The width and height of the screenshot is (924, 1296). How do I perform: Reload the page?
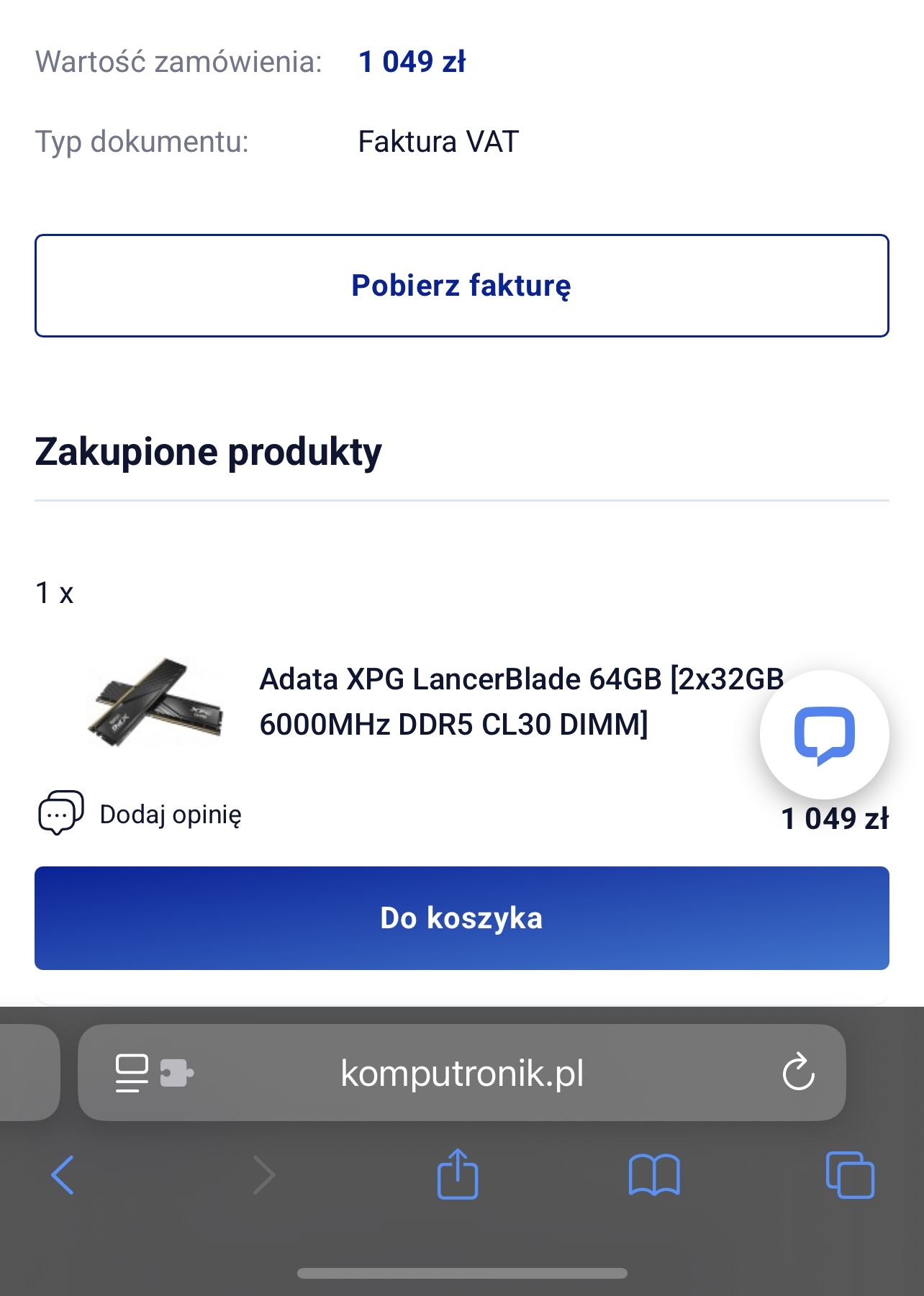click(798, 1073)
